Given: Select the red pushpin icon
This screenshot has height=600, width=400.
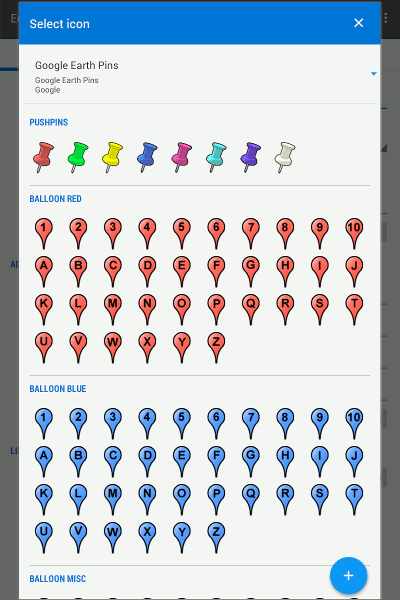Looking at the screenshot, I should pos(43,157).
